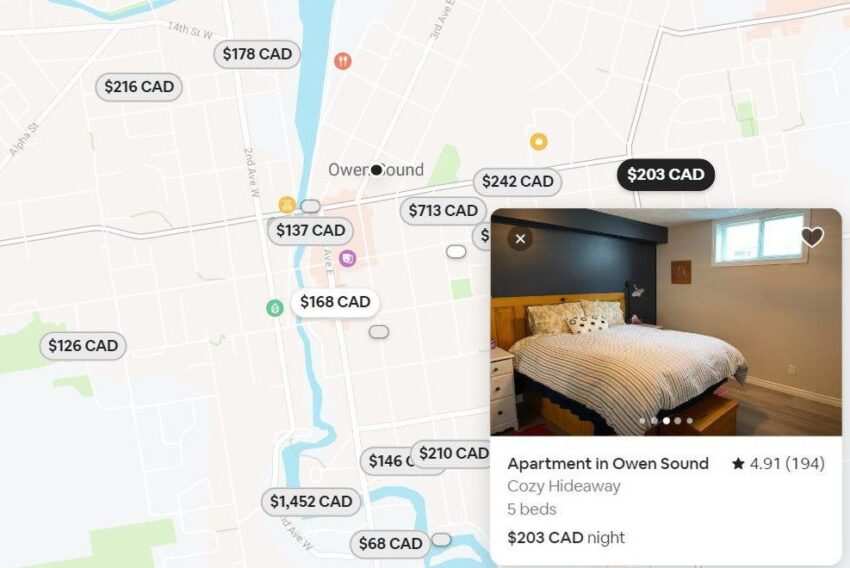Select the $68 CAD map pin
This screenshot has height=568, width=850.
pos(390,544)
